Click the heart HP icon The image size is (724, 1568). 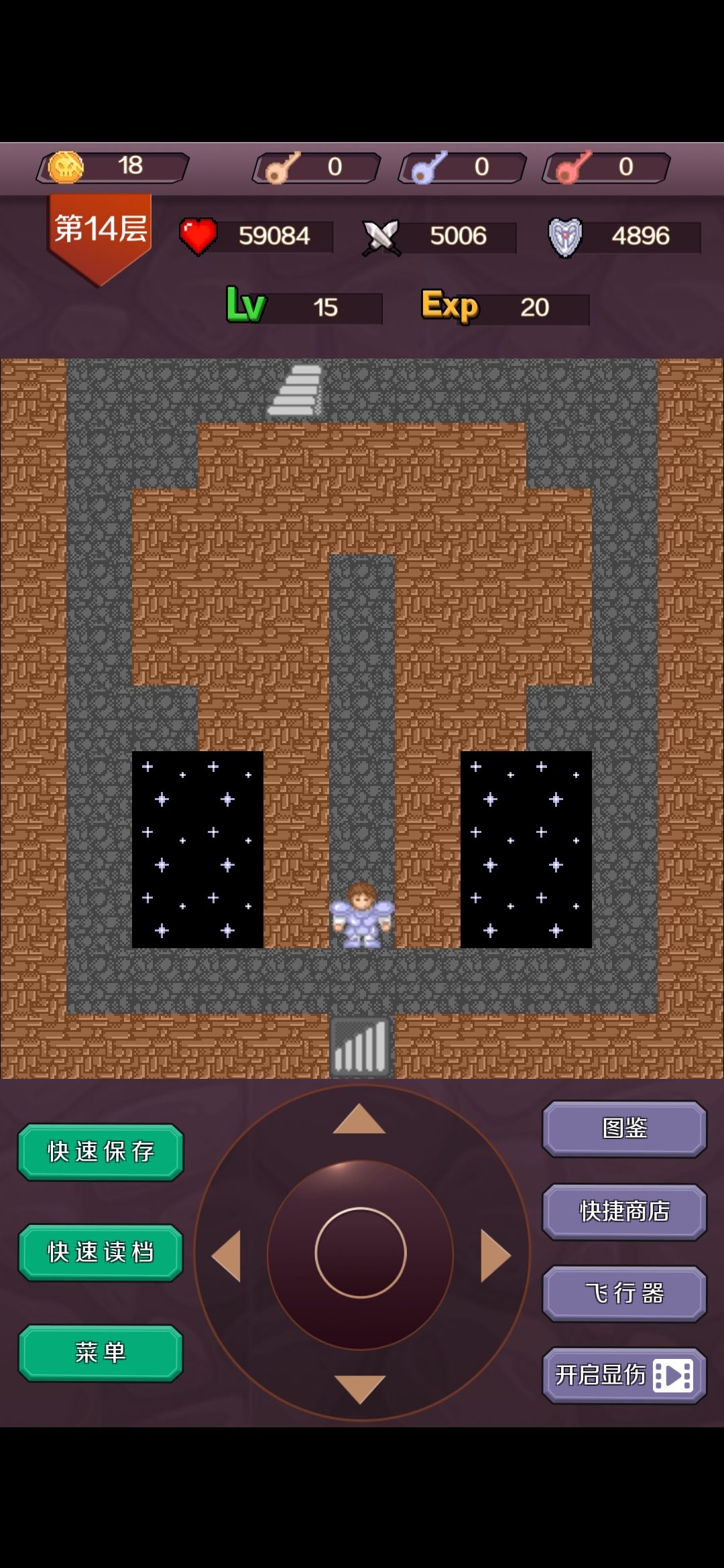(x=197, y=236)
